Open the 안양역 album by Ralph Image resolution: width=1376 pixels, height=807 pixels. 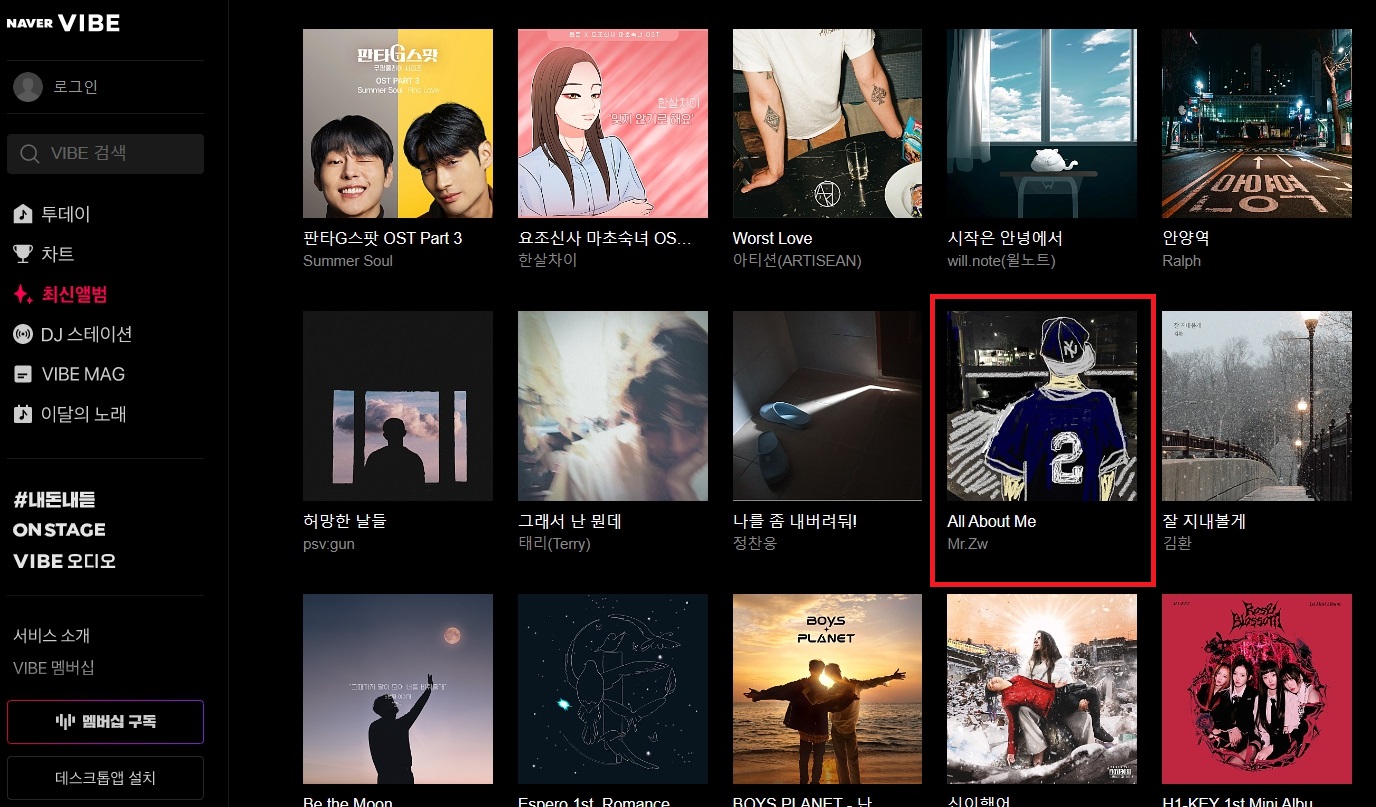(1256, 123)
